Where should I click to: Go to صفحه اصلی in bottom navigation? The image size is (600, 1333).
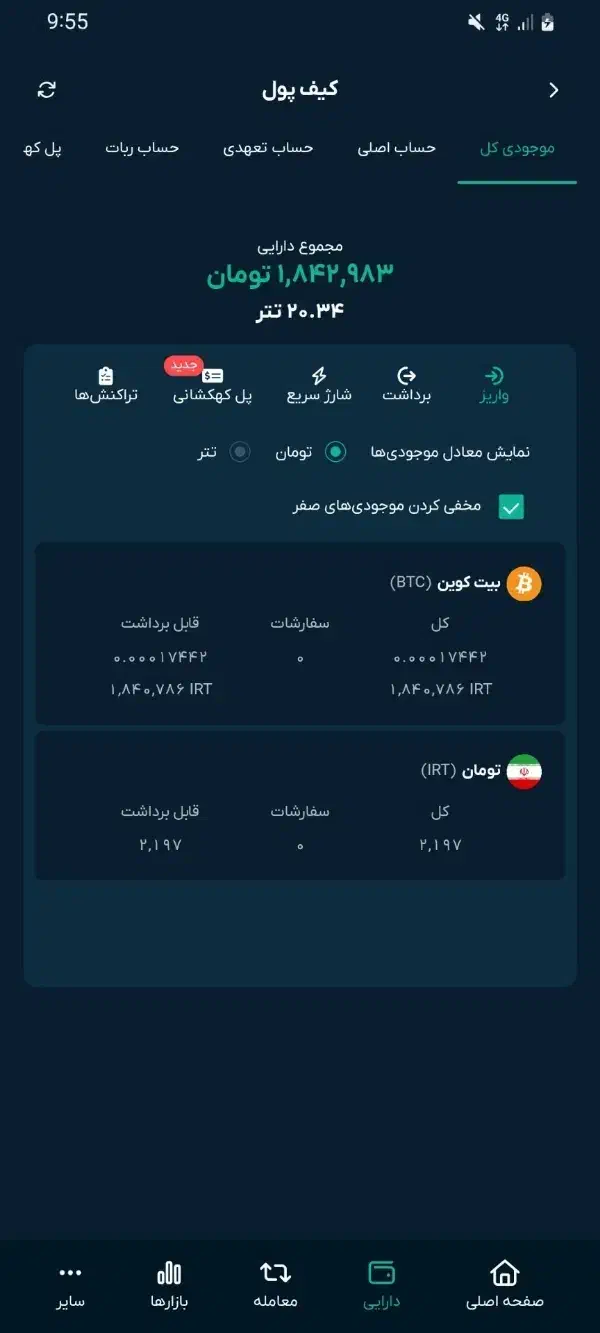click(505, 1285)
